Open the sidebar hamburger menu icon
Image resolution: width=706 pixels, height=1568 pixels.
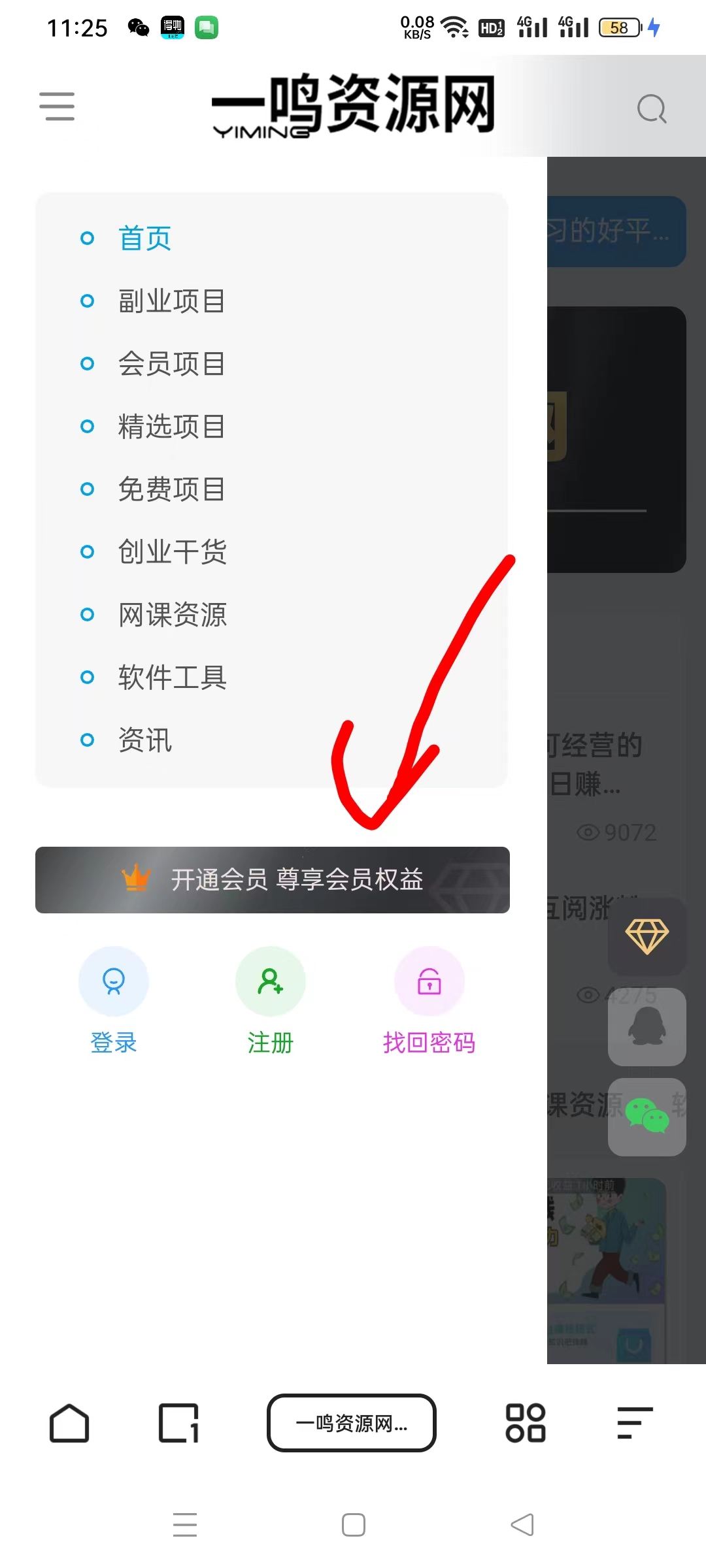(x=57, y=106)
